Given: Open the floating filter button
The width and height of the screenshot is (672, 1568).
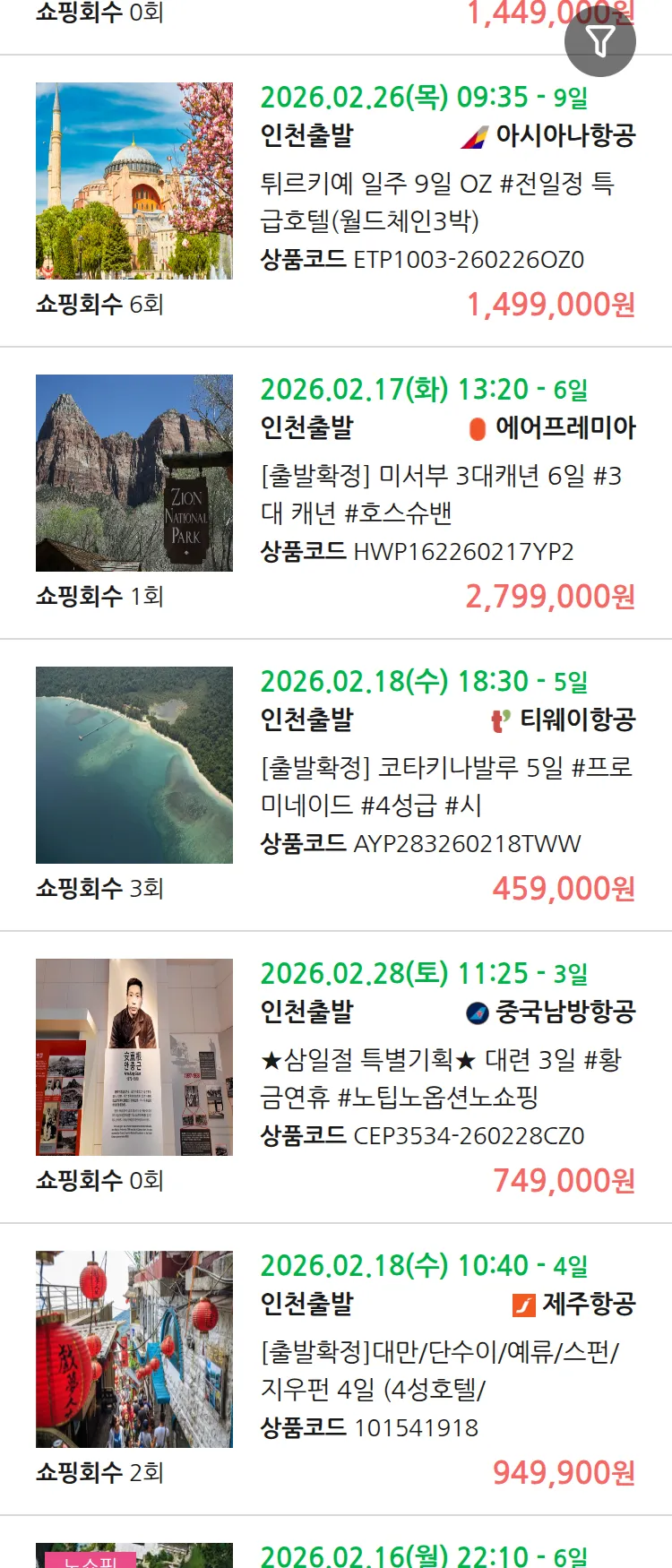Looking at the screenshot, I should (x=599, y=41).
